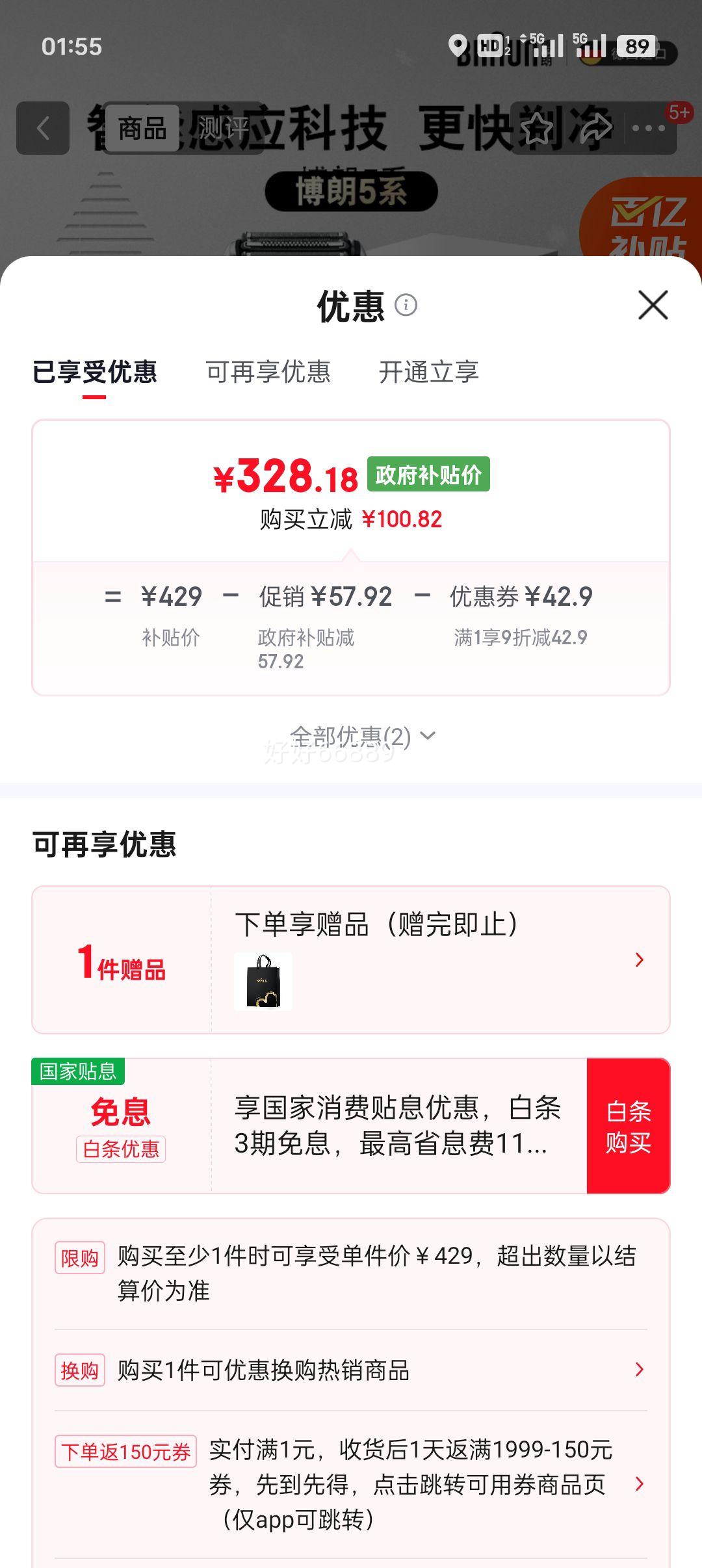This screenshot has height=1568, width=702.
Task: Click the back arrow at top left
Action: point(42,129)
